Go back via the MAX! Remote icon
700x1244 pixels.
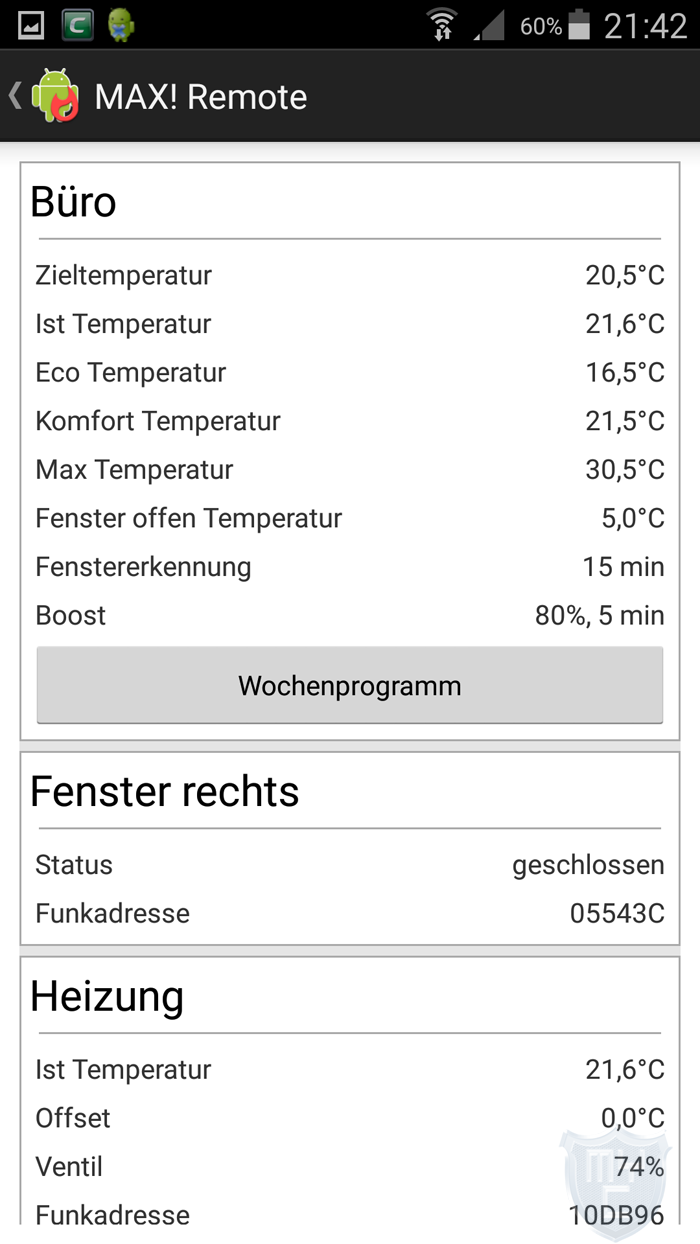[x=54, y=96]
